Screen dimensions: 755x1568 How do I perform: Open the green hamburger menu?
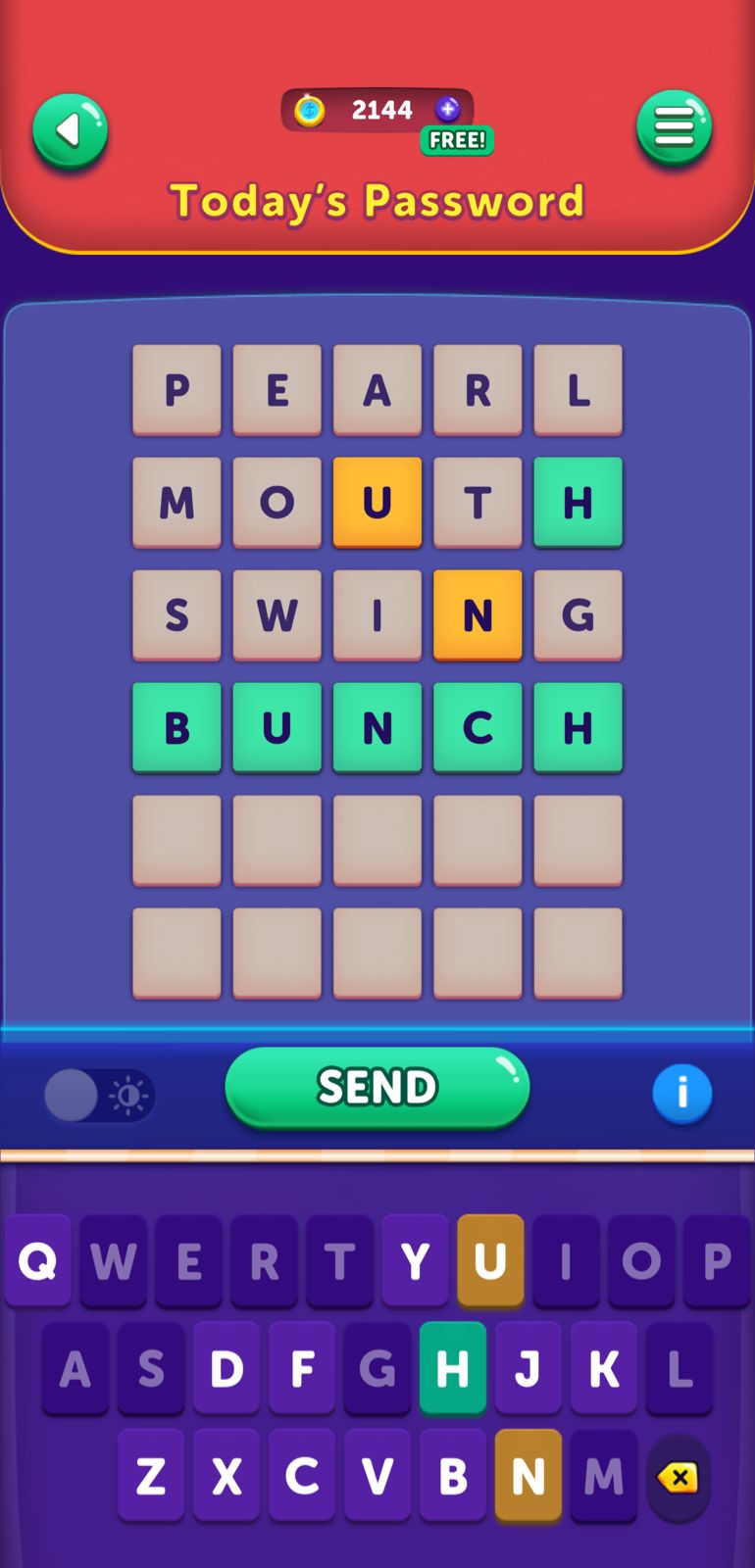(674, 127)
